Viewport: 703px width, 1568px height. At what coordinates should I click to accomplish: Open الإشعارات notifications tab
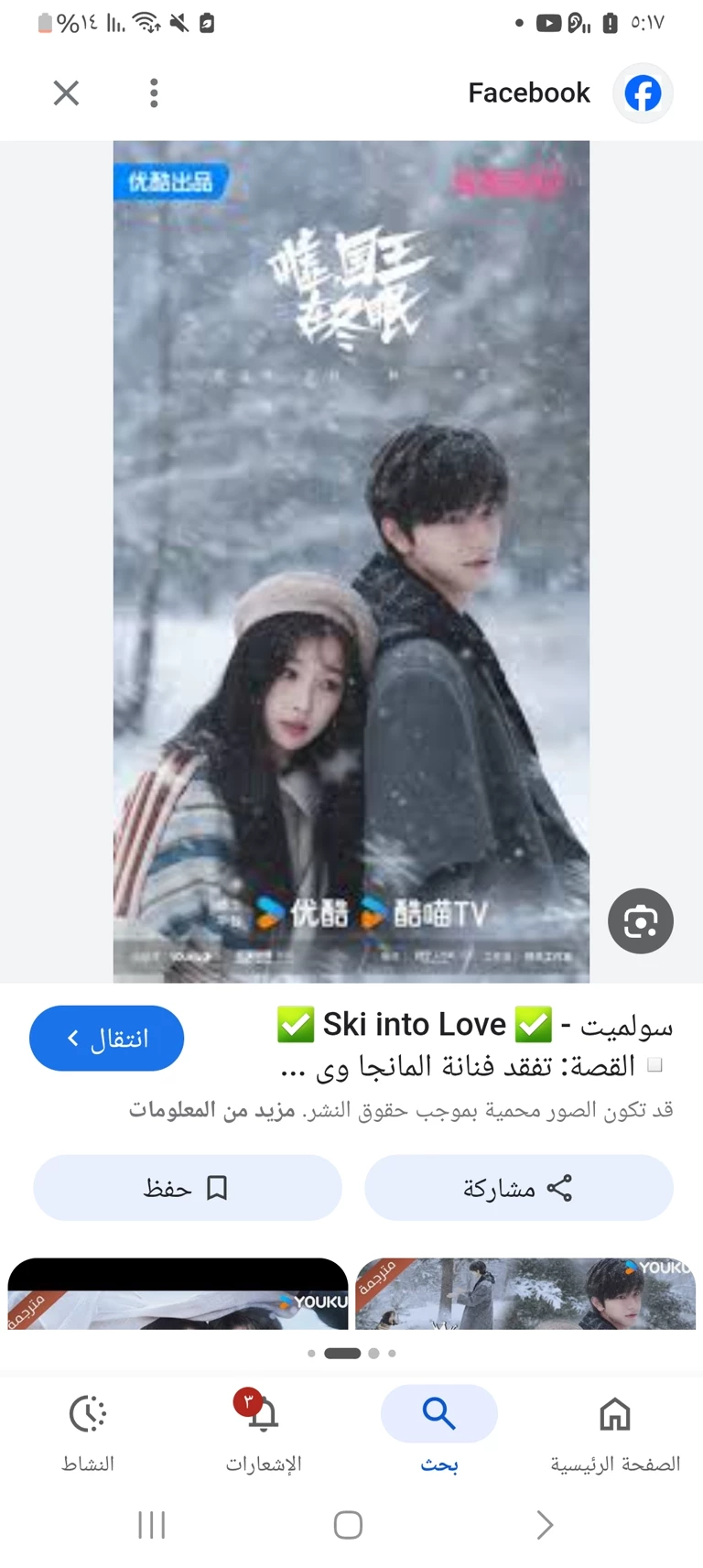tap(264, 1432)
